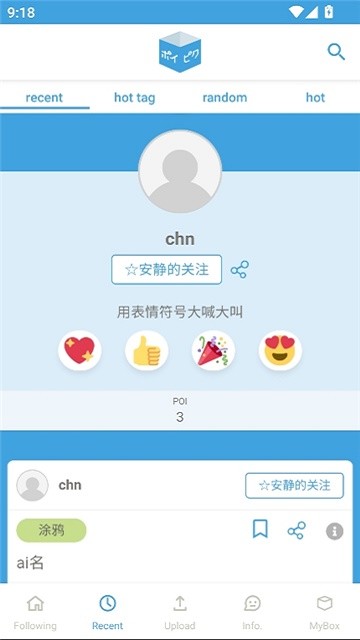The height and width of the screenshot is (640, 360).
Task: Send the thumbs up emoji reaction
Action: [x=147, y=351]
